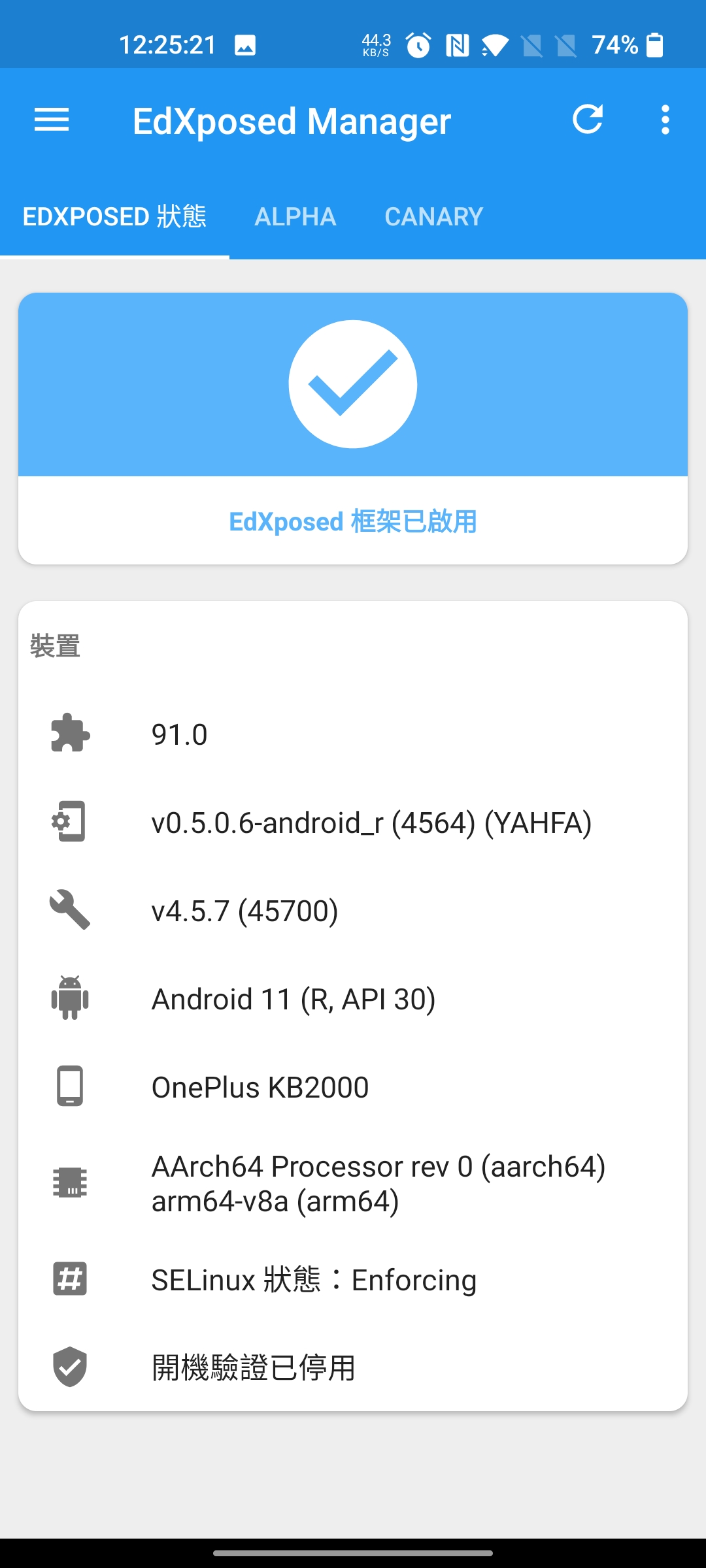The image size is (706, 1568).
Task: Click the OnePlus KB2000 phone icon
Action: [69, 1086]
